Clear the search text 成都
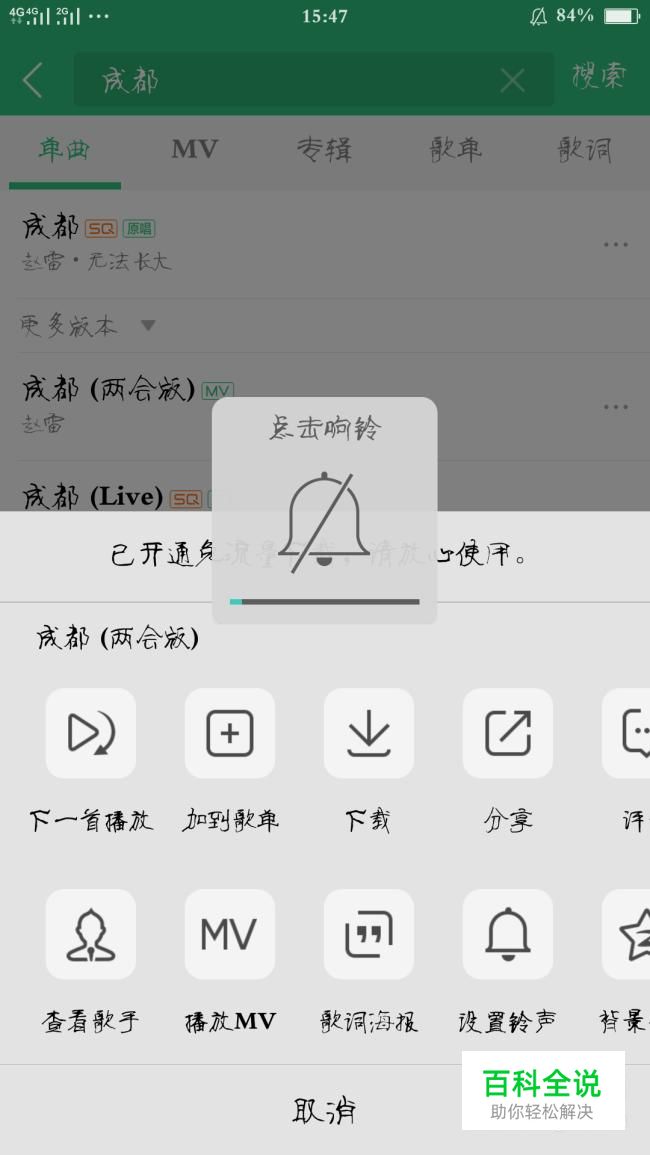 tap(512, 80)
